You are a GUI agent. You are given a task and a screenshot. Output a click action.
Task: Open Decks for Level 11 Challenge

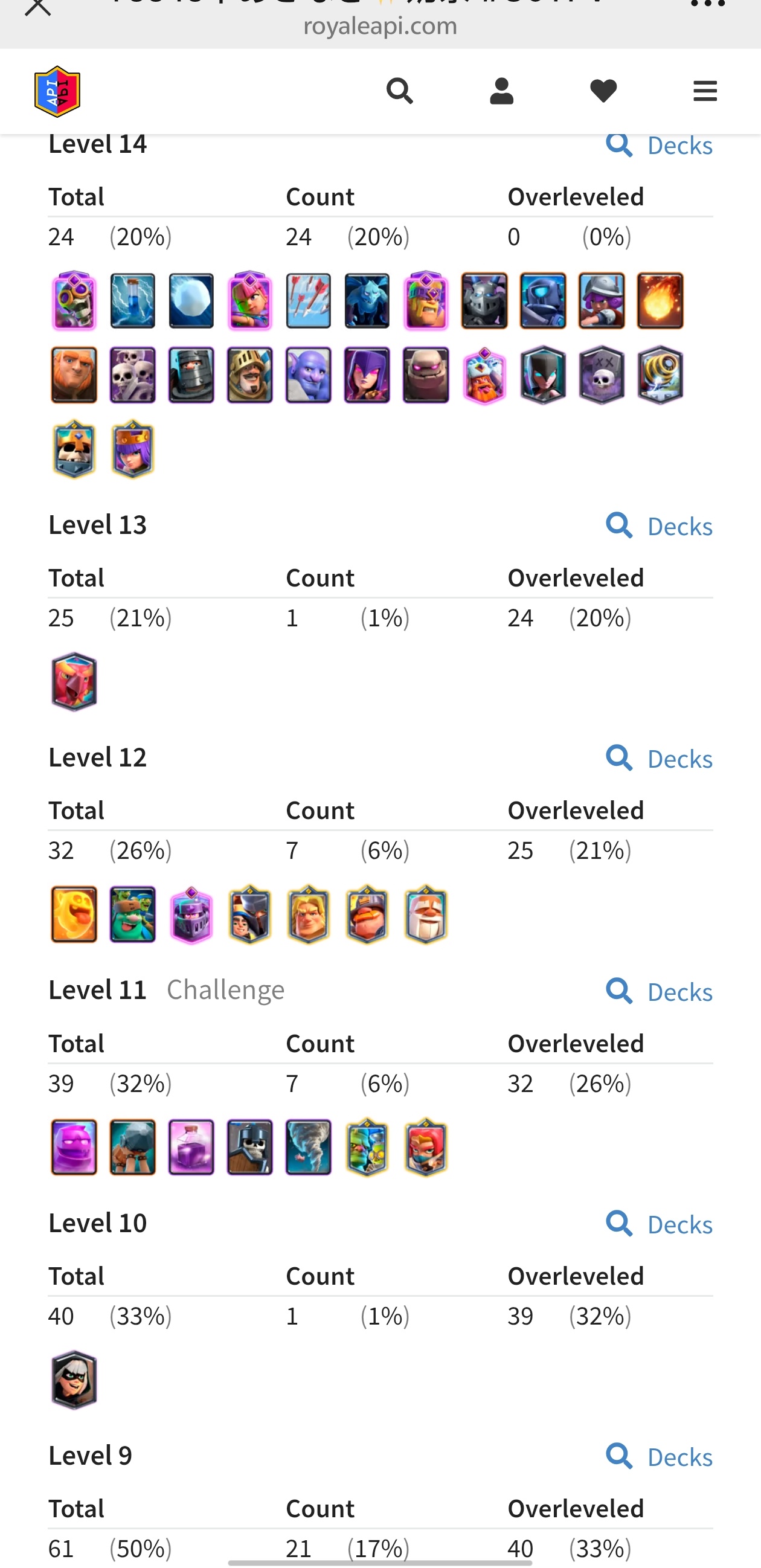point(660,992)
